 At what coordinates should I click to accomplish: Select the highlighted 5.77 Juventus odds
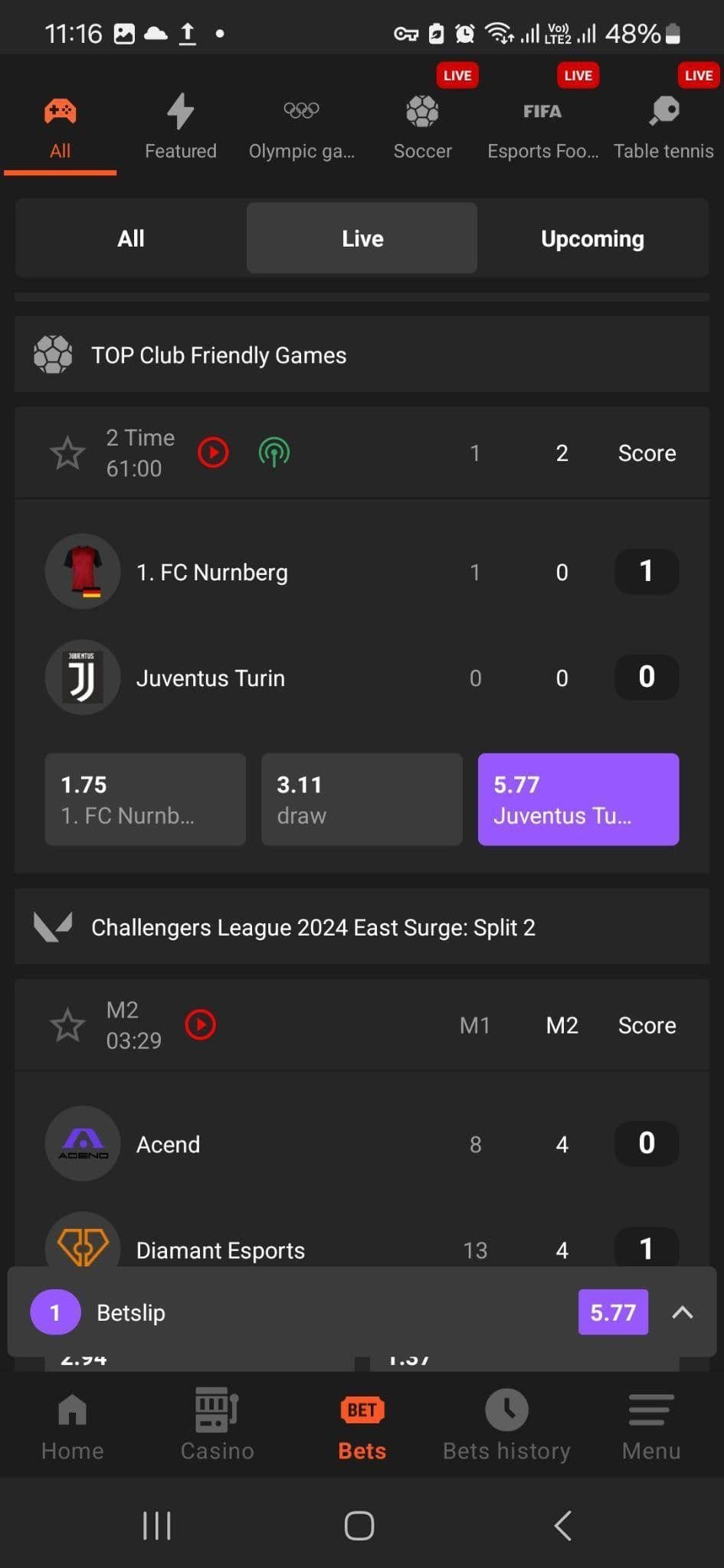click(578, 799)
